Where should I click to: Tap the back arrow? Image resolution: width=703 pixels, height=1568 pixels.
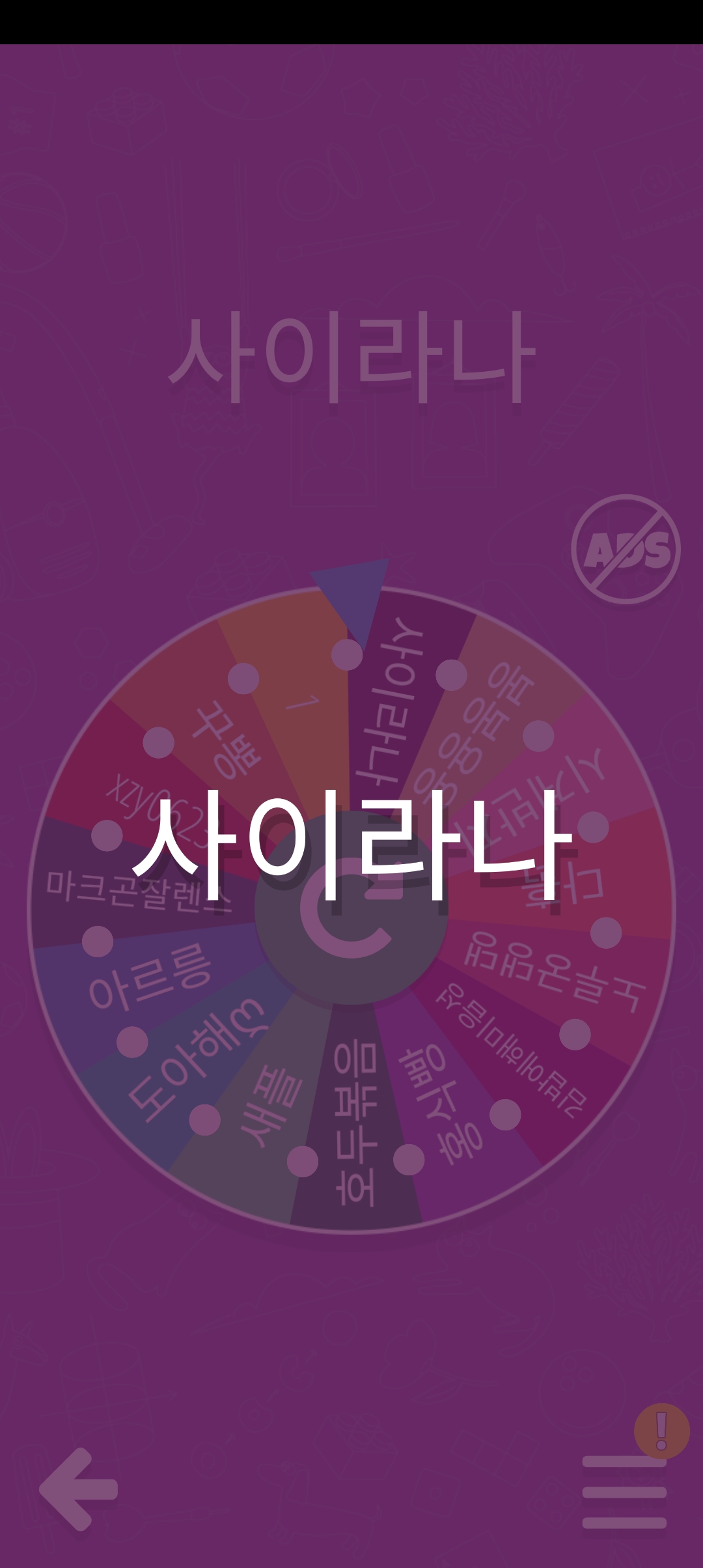tap(79, 1489)
